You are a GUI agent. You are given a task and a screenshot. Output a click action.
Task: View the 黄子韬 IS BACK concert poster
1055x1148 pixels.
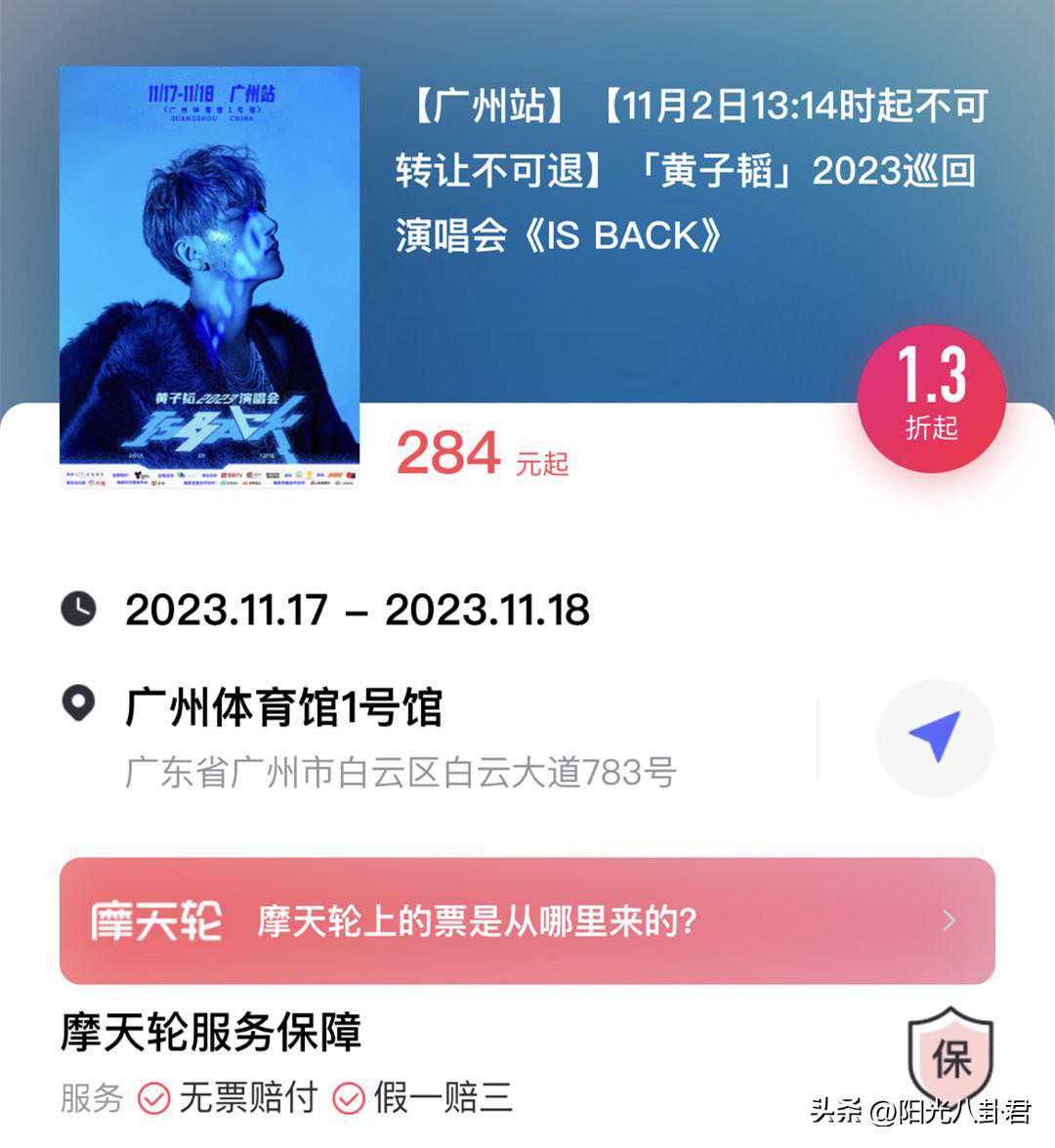(209, 277)
